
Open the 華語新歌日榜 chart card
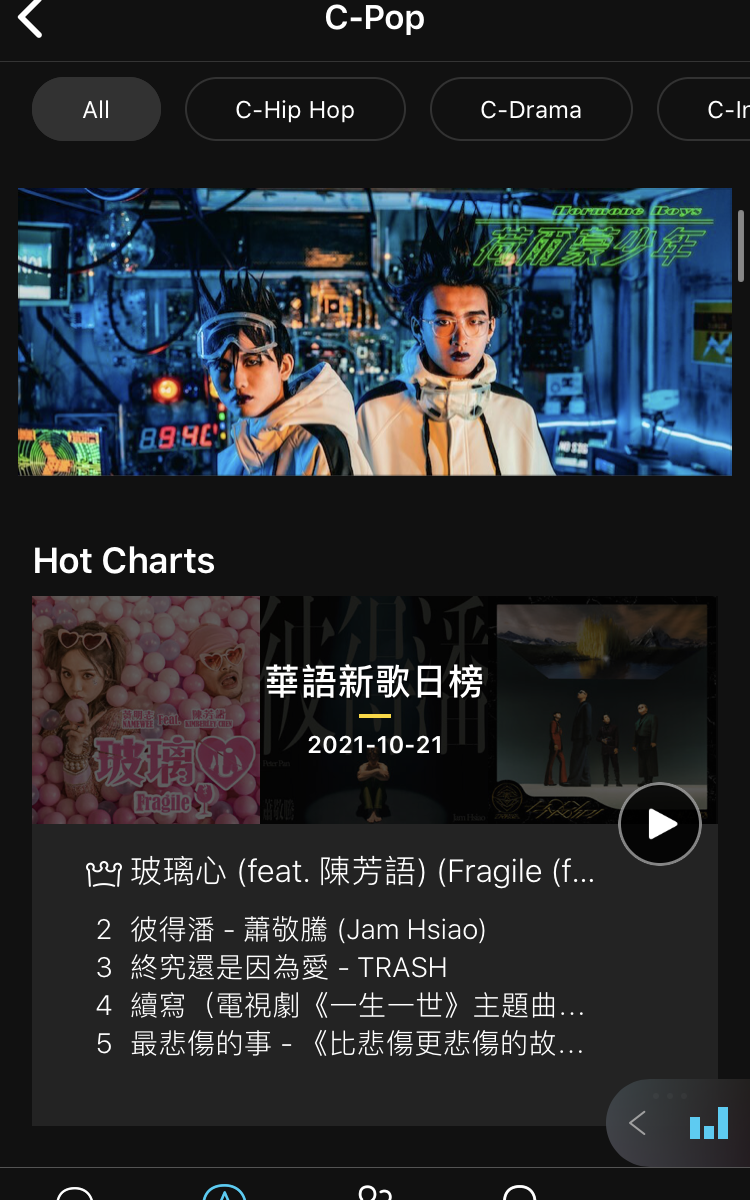pyautogui.click(x=375, y=709)
